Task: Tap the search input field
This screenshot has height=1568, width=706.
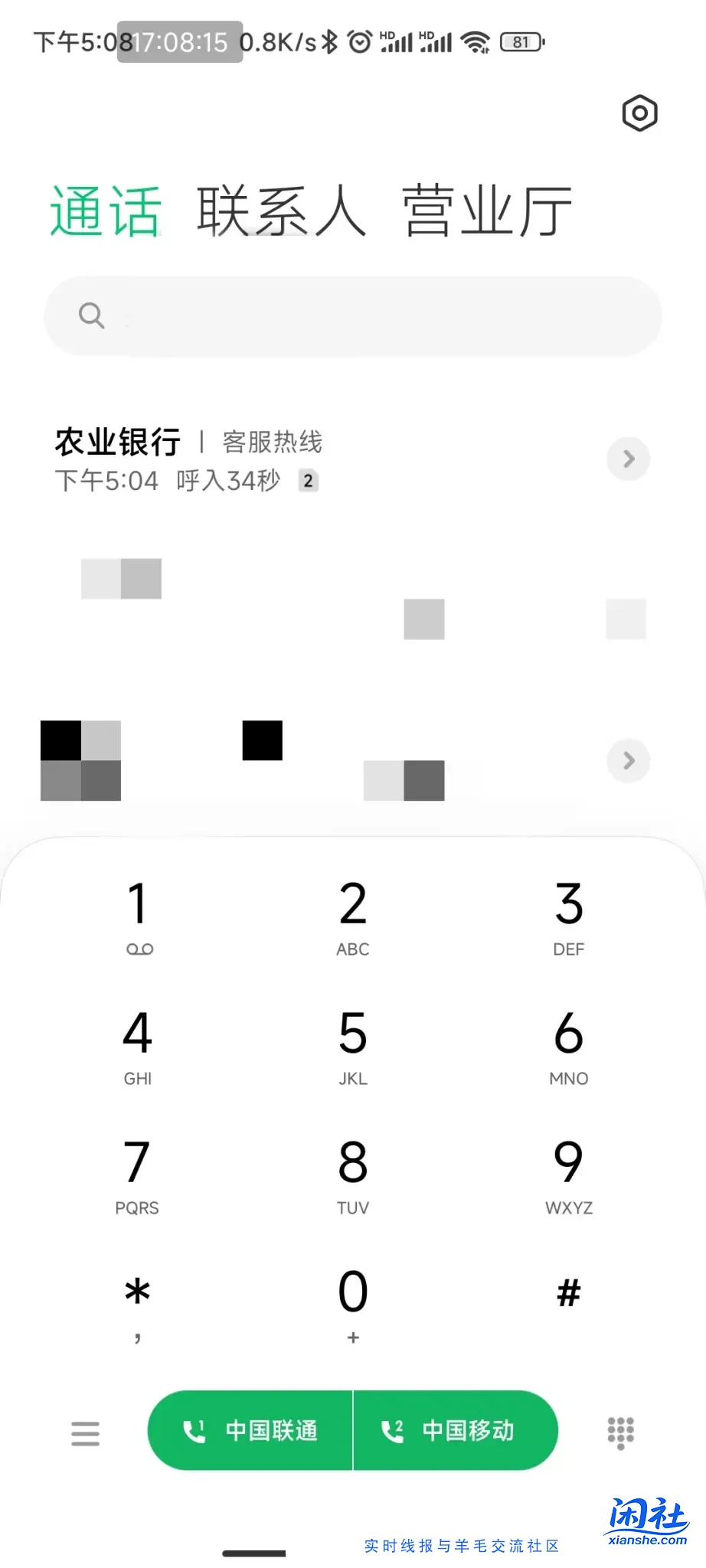Action: click(x=352, y=315)
